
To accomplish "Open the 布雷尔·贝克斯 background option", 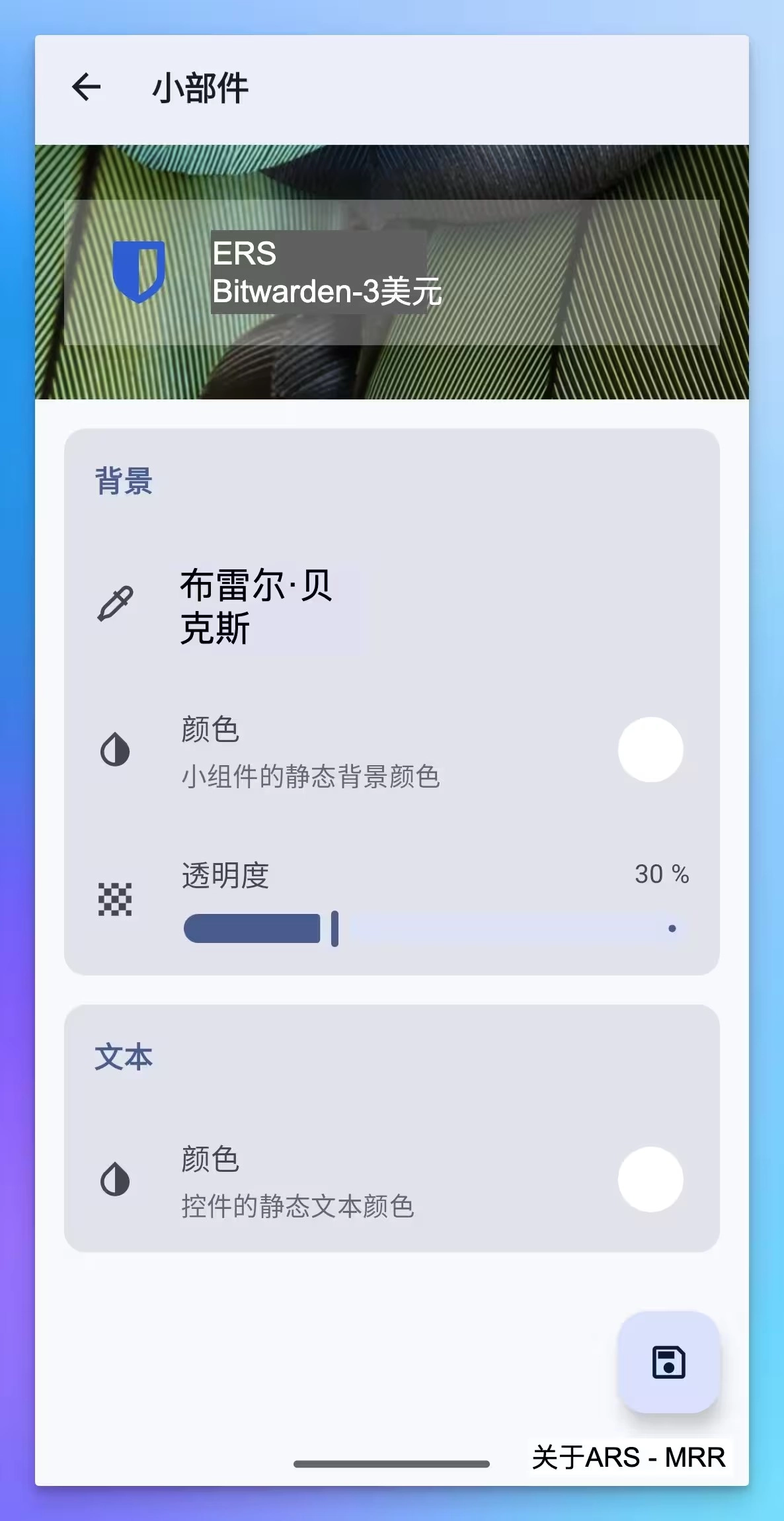I will 256,606.
